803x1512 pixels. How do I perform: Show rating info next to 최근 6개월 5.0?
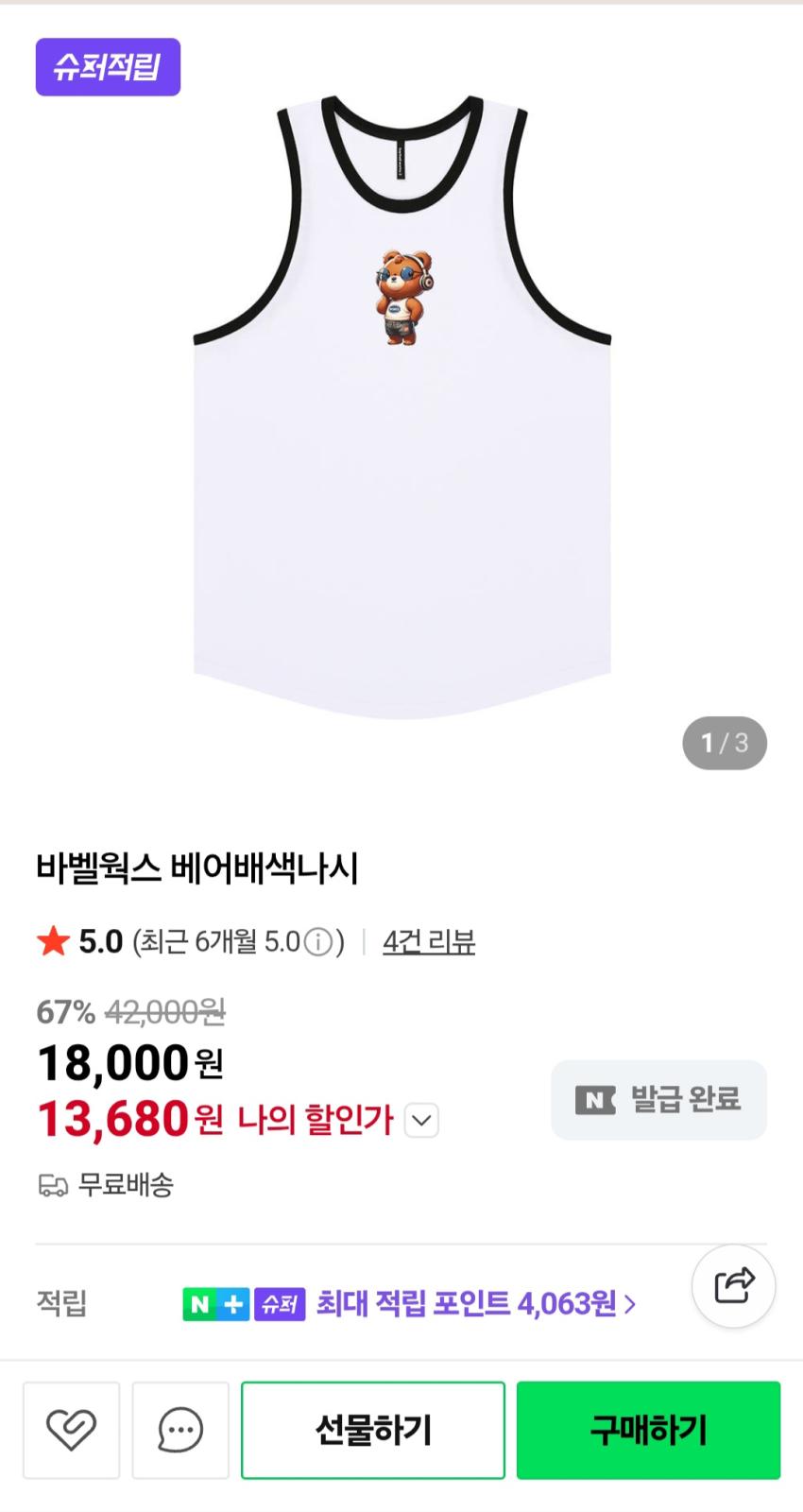[319, 942]
